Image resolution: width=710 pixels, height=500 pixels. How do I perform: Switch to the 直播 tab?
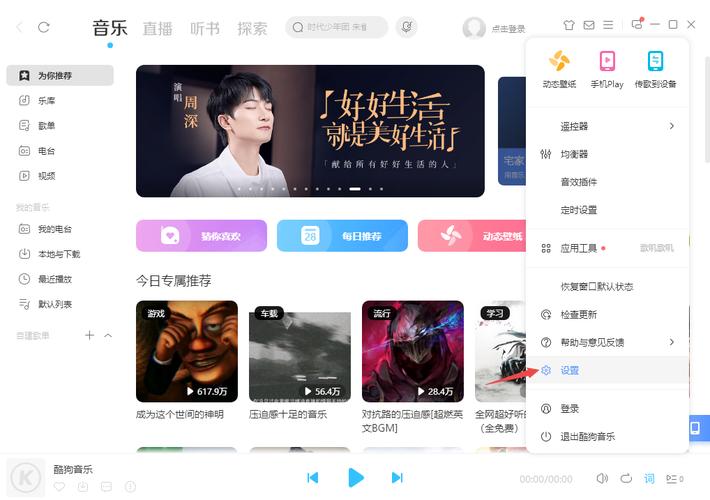(x=157, y=28)
